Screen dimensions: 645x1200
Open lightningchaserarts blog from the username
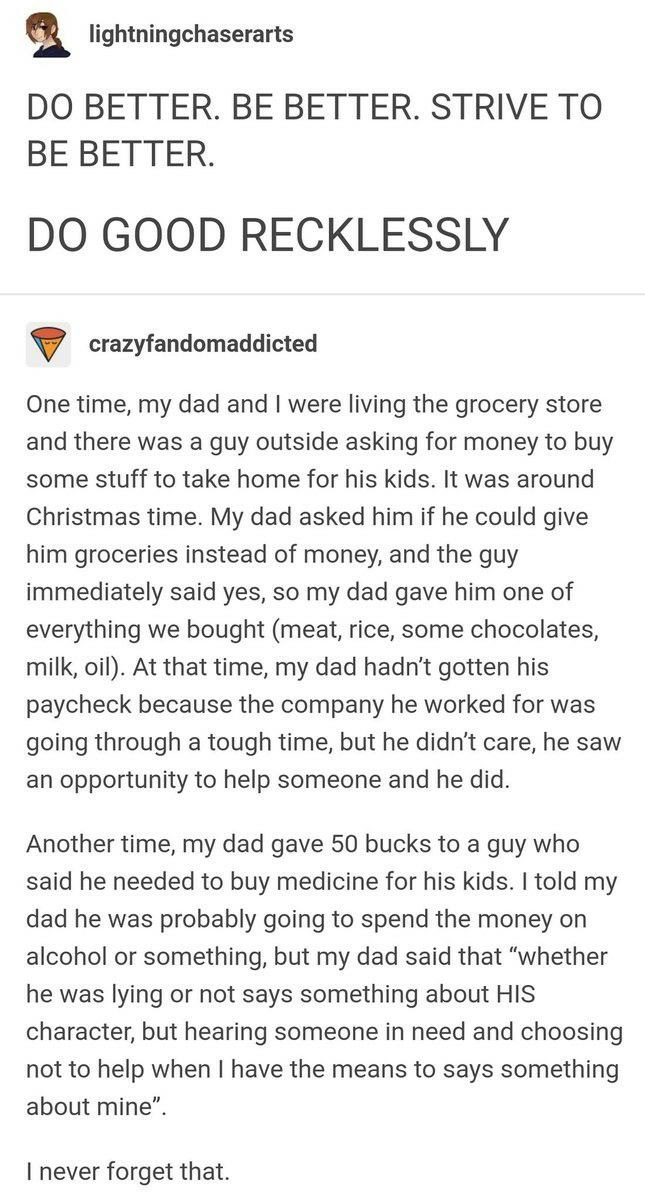coord(191,34)
